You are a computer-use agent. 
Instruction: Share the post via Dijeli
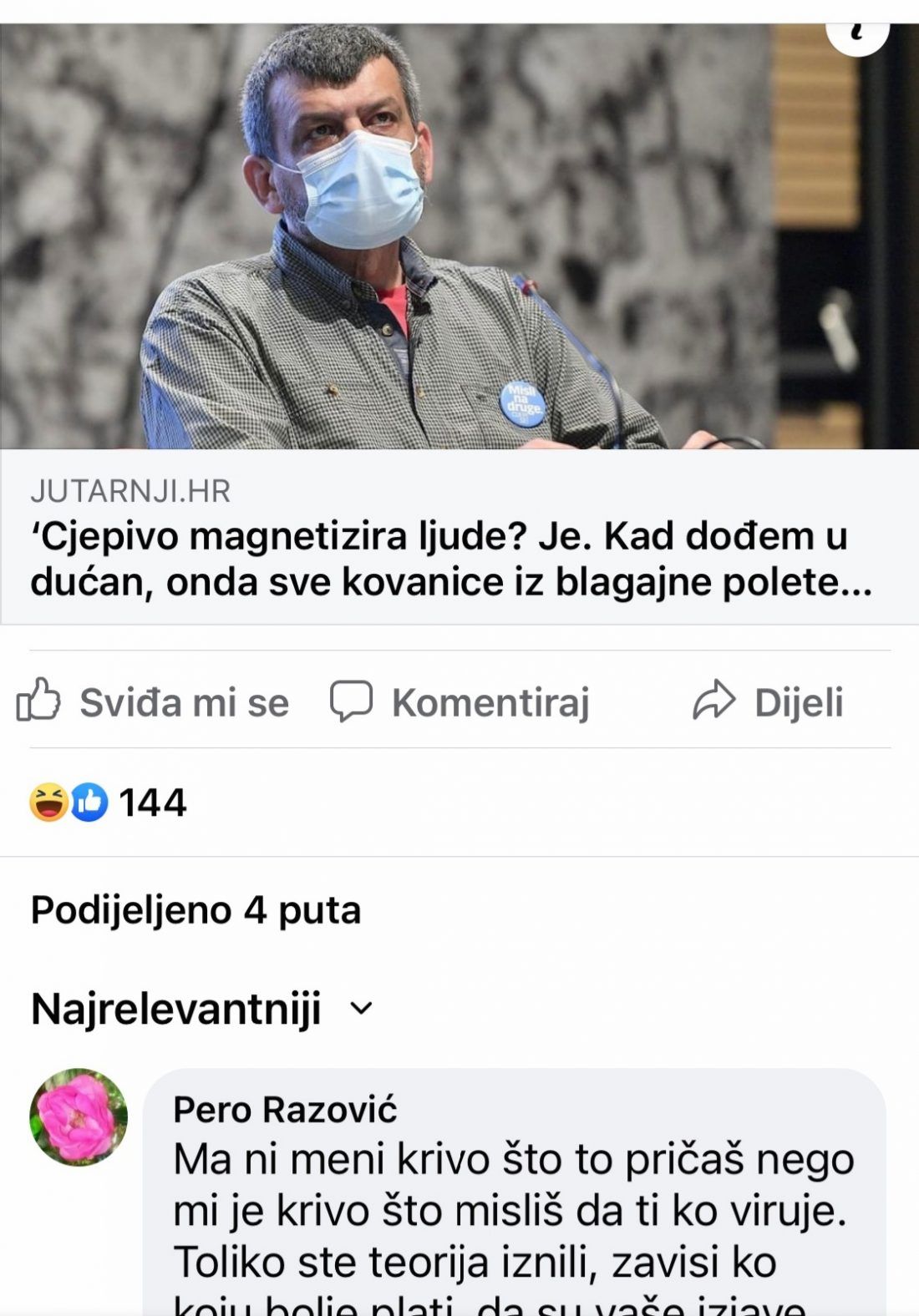[768, 701]
